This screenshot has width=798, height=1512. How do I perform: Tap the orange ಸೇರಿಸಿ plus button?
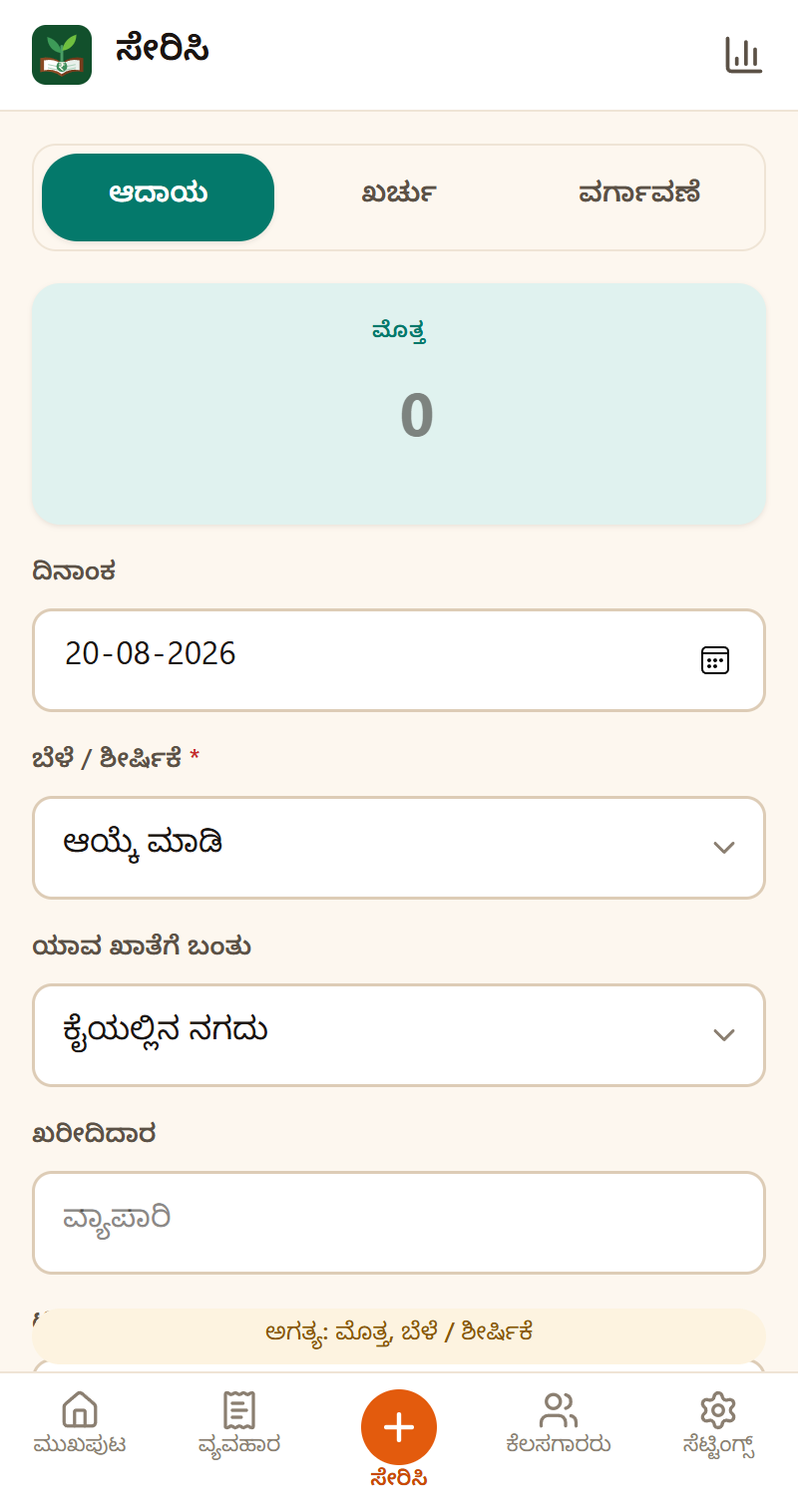[399, 1427]
